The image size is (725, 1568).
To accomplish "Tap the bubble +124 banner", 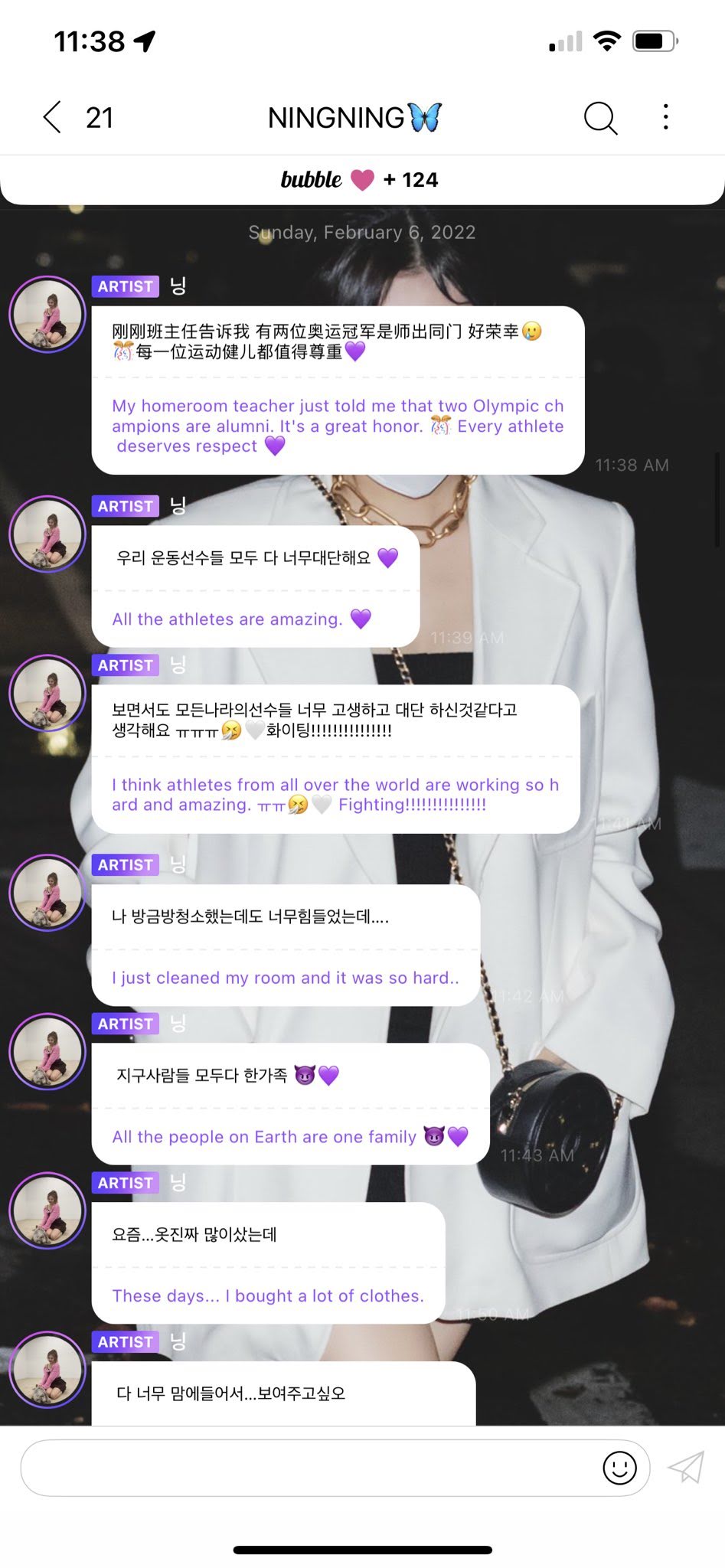I will (361, 180).
